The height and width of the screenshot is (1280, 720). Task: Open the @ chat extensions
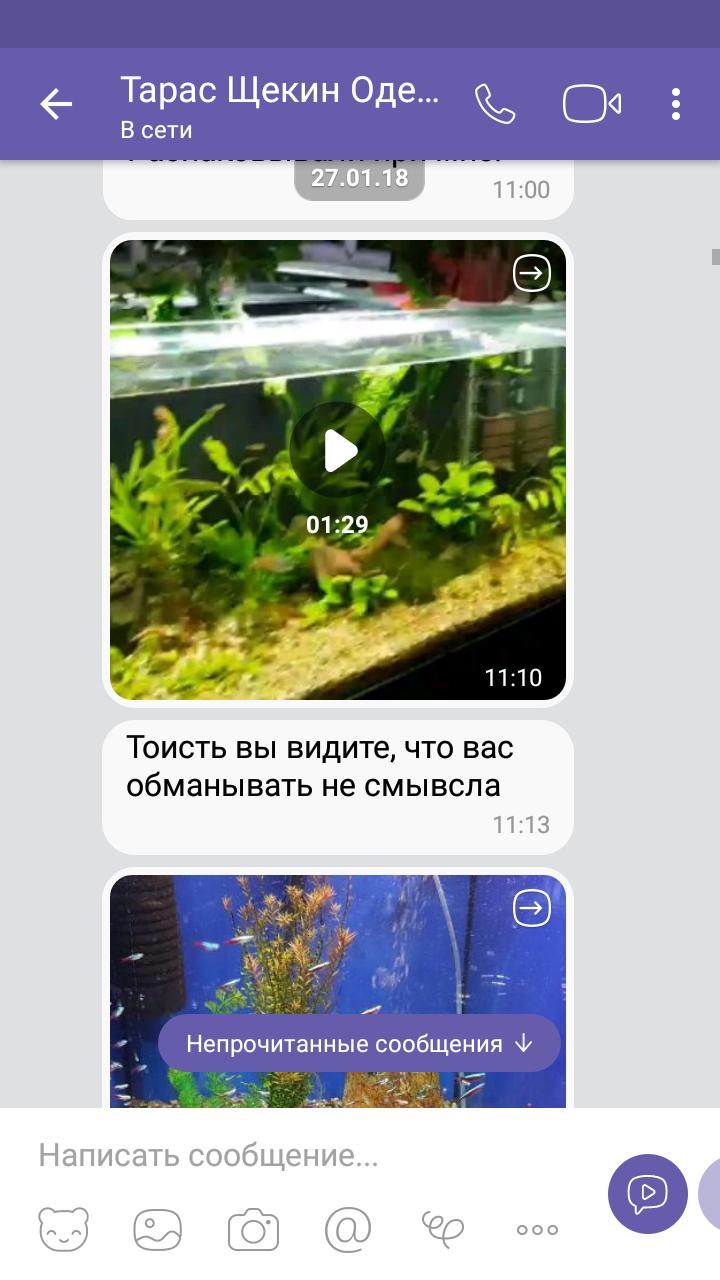pyautogui.click(x=348, y=1229)
